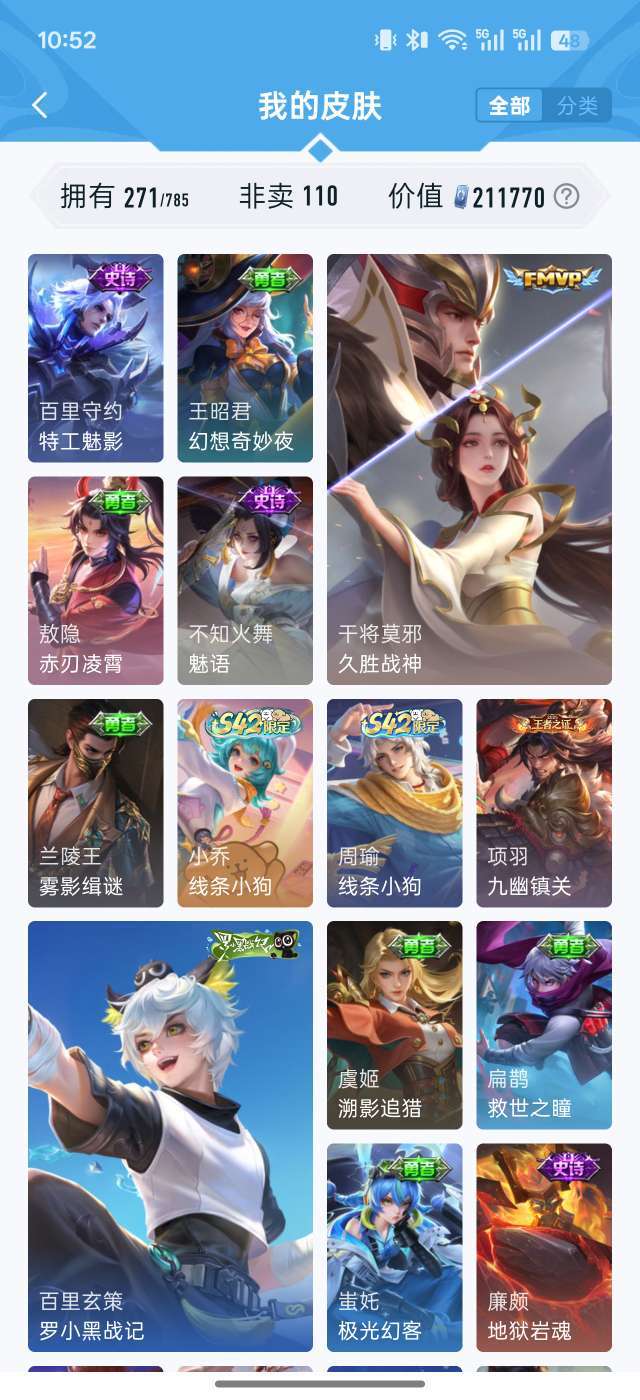Open 项羽 九幽镇关 skin card
The height and width of the screenshot is (1400, 640).
(x=543, y=802)
